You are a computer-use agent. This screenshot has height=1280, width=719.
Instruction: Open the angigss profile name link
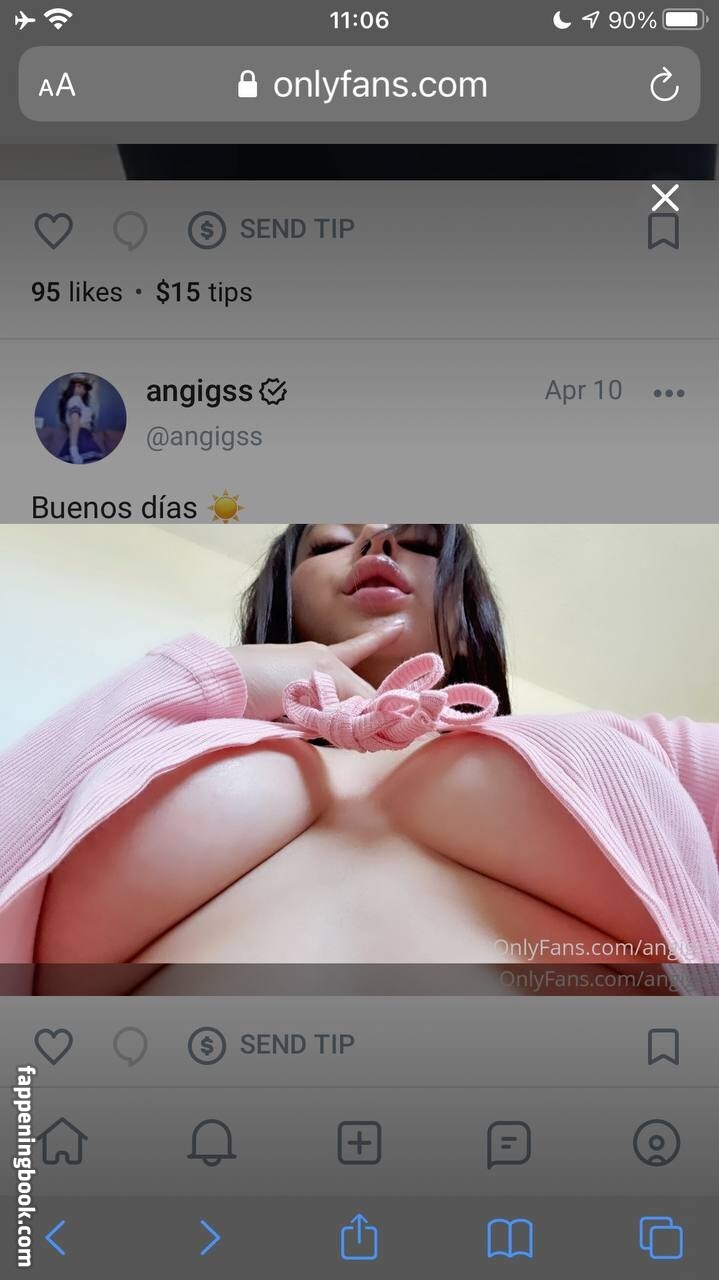pos(200,391)
